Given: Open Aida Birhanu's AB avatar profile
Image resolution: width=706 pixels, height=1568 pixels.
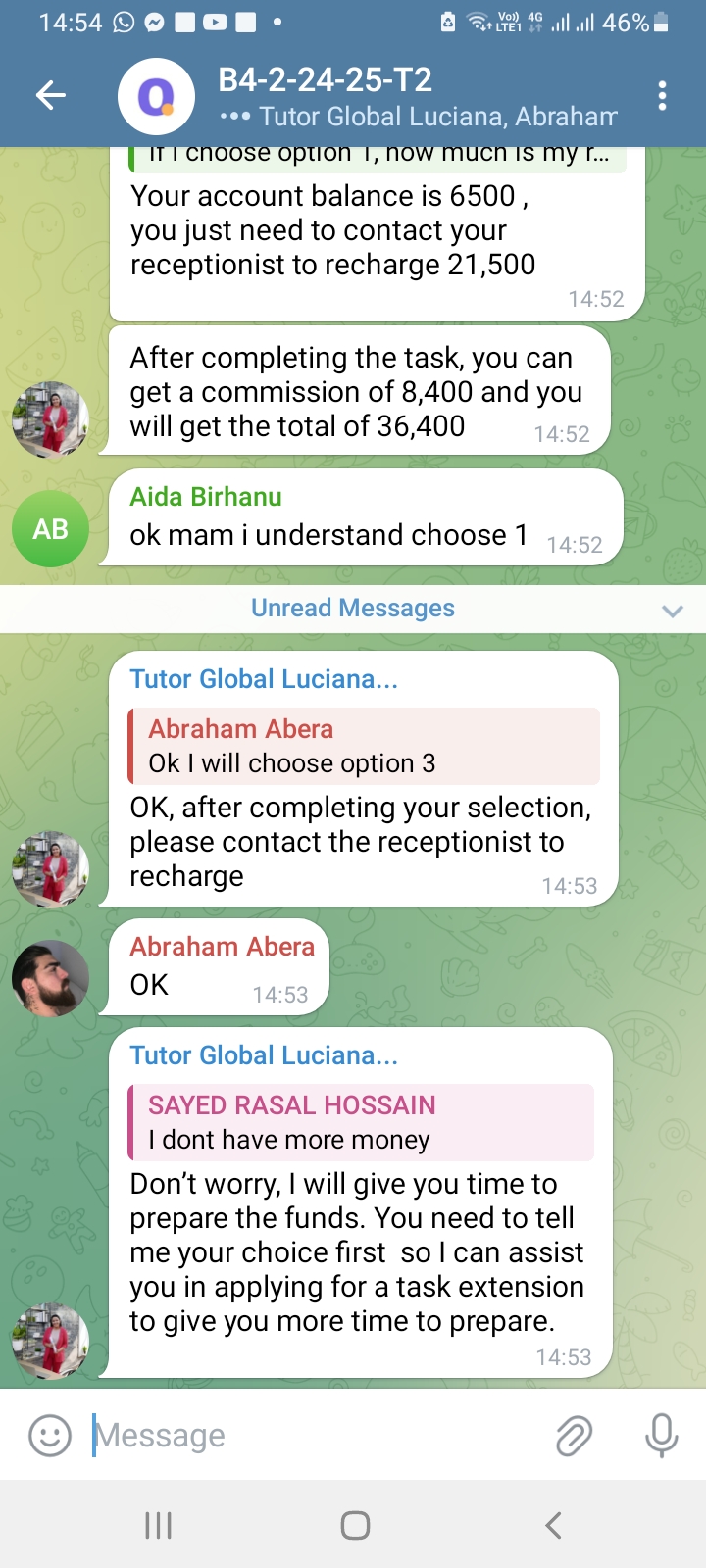Looking at the screenshot, I should pyautogui.click(x=50, y=529).
